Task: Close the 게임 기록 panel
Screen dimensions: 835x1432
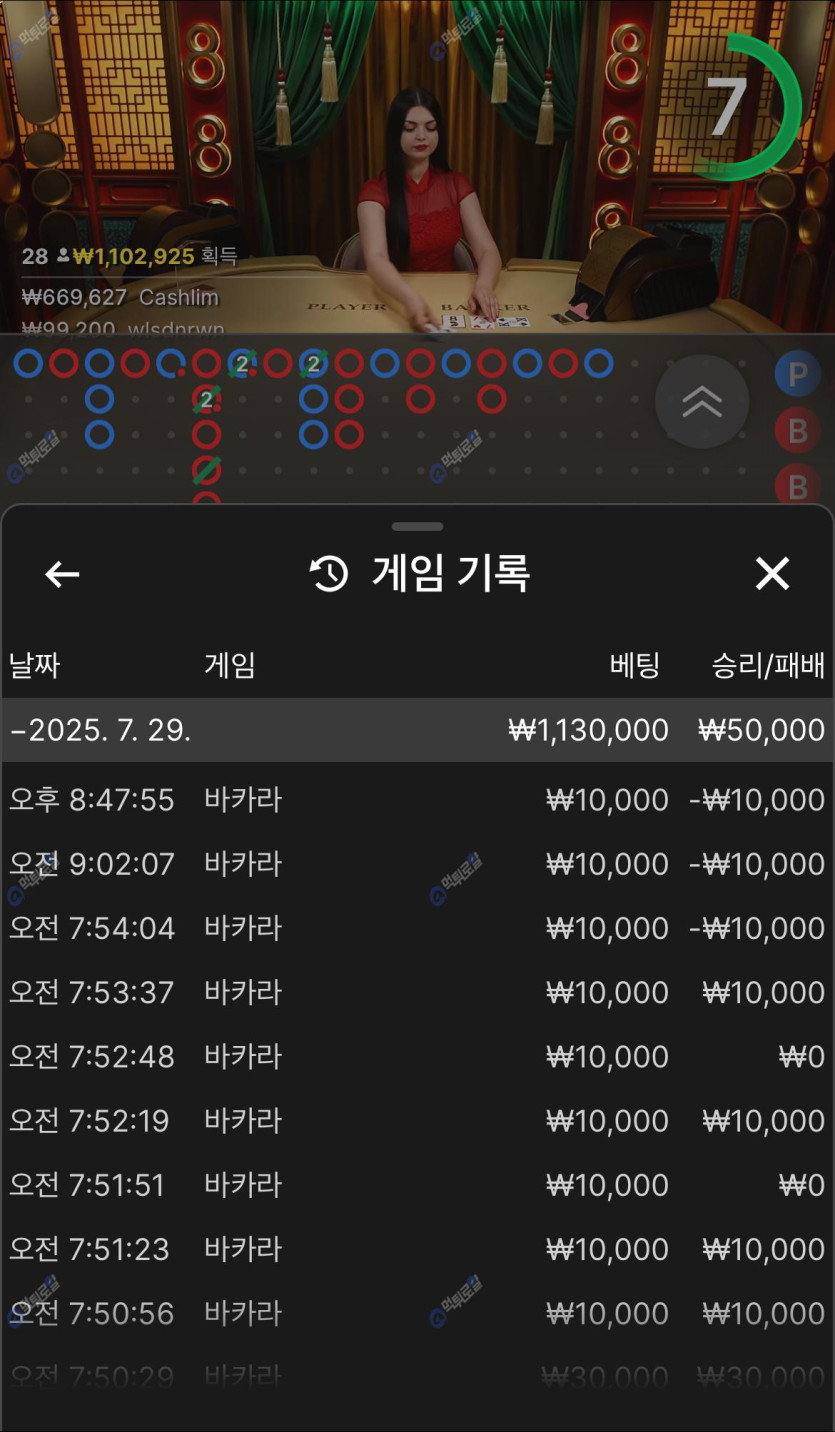Action: pyautogui.click(x=772, y=574)
